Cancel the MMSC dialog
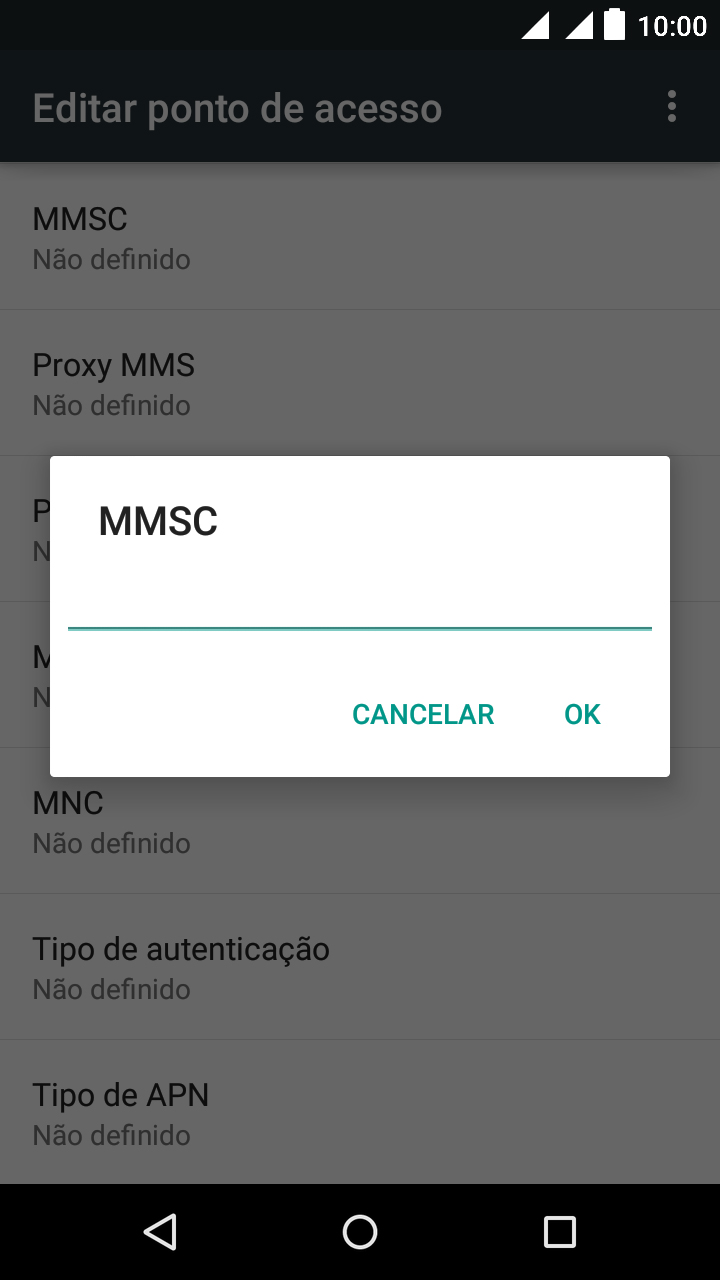This screenshot has width=720, height=1280. click(423, 714)
